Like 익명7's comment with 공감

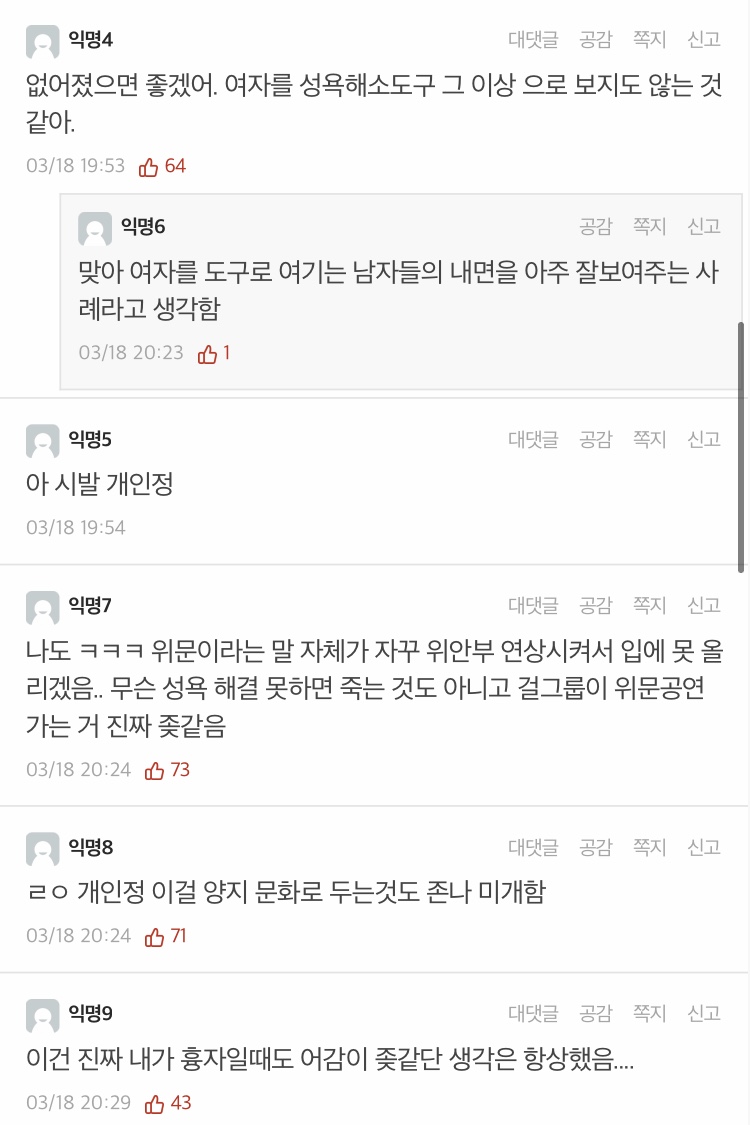tap(595, 605)
